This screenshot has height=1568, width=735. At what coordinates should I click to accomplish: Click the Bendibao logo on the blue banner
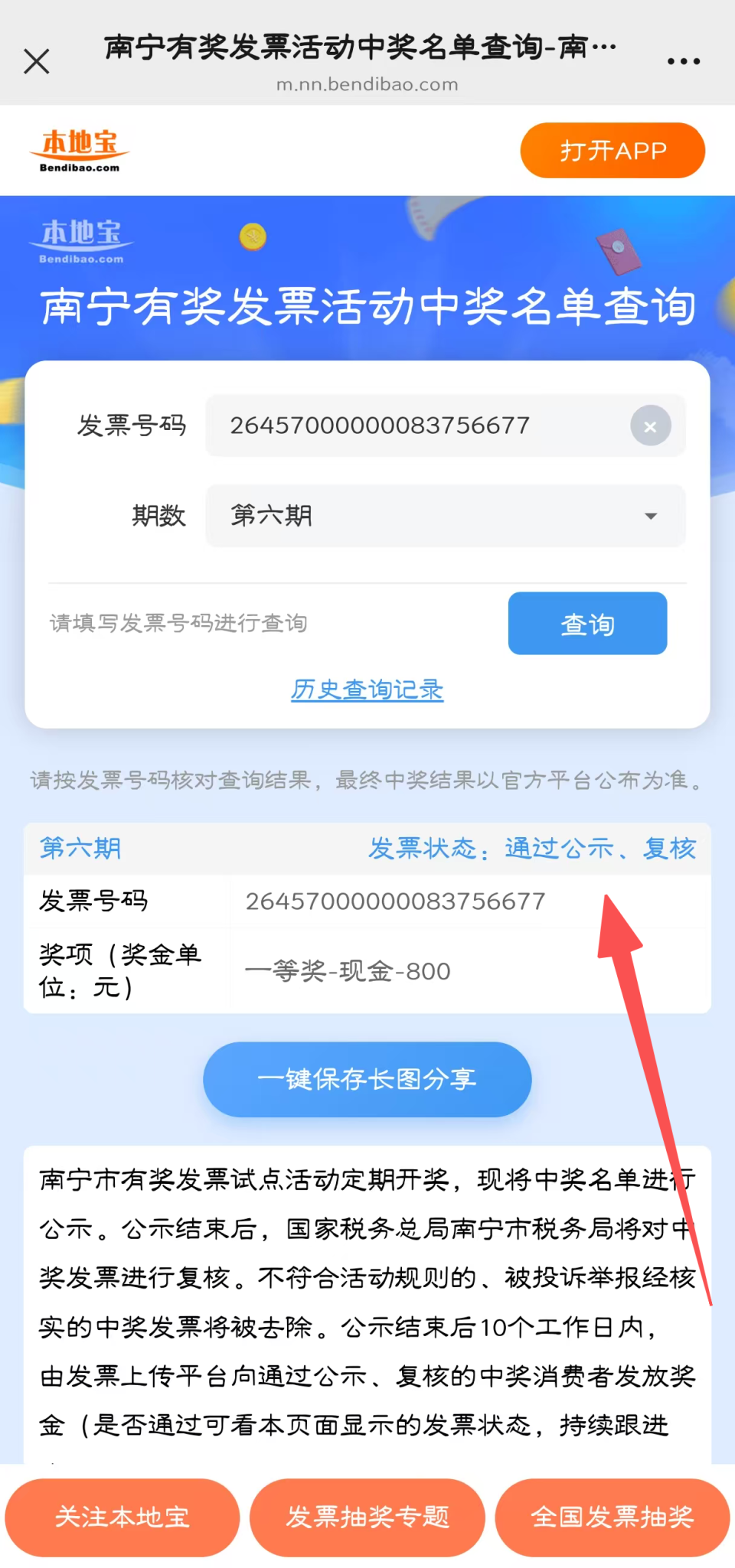[80, 241]
